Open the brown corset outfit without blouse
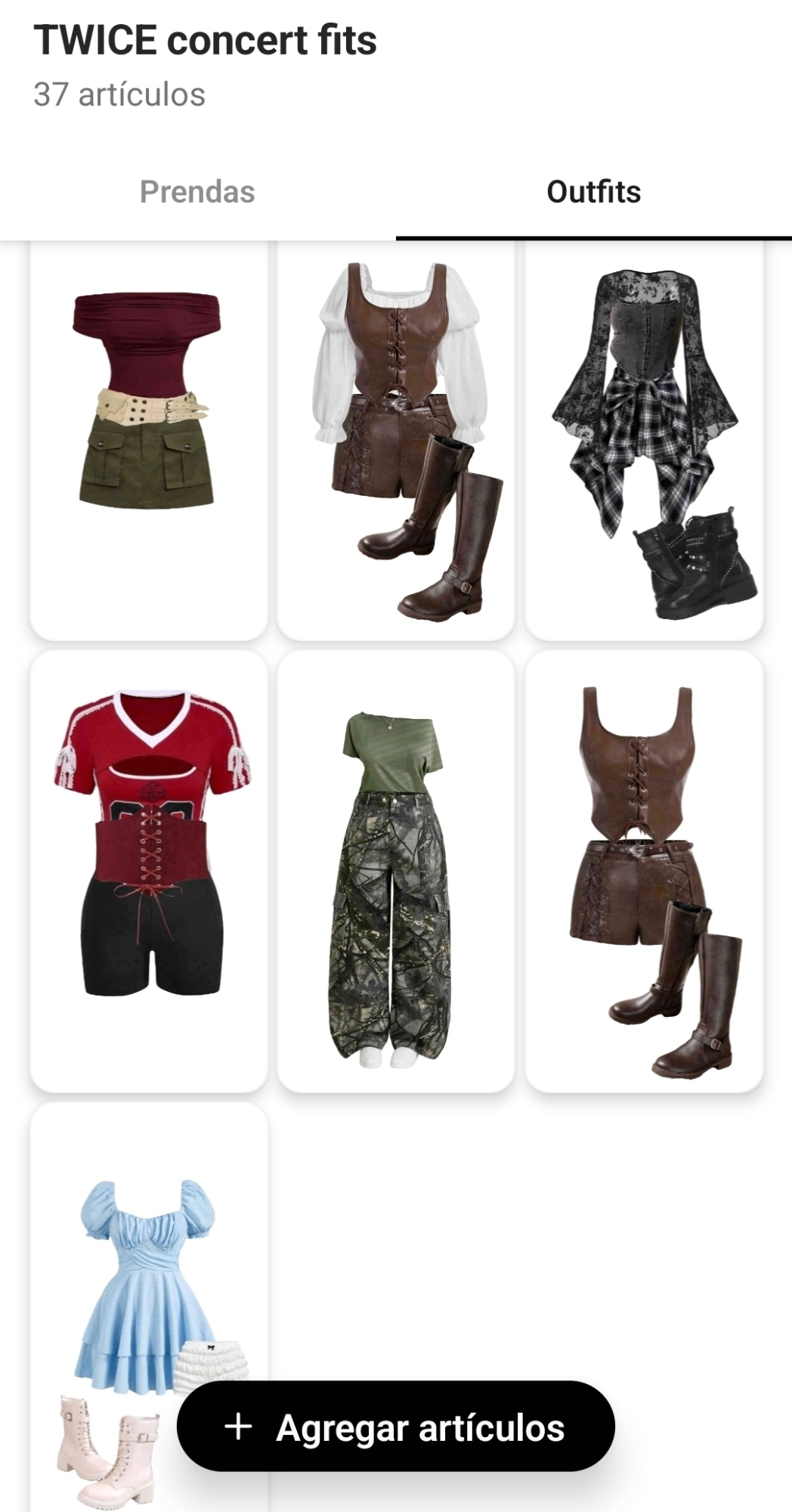 tap(644, 869)
